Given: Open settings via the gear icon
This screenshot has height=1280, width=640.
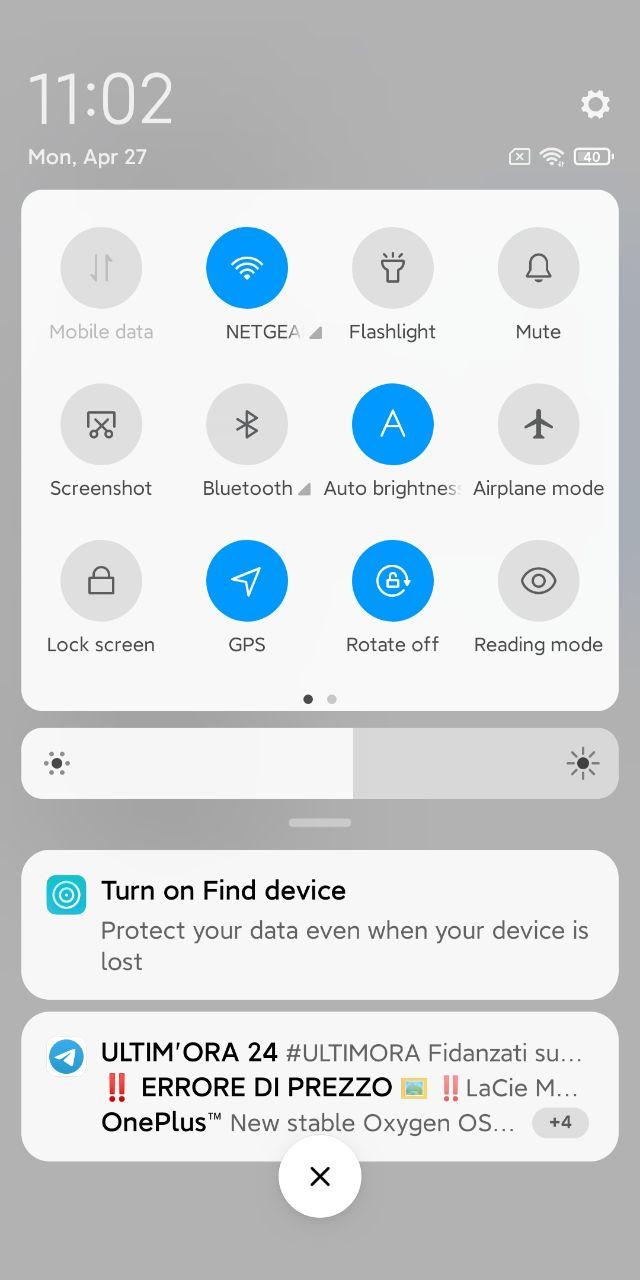Looking at the screenshot, I should (595, 104).
